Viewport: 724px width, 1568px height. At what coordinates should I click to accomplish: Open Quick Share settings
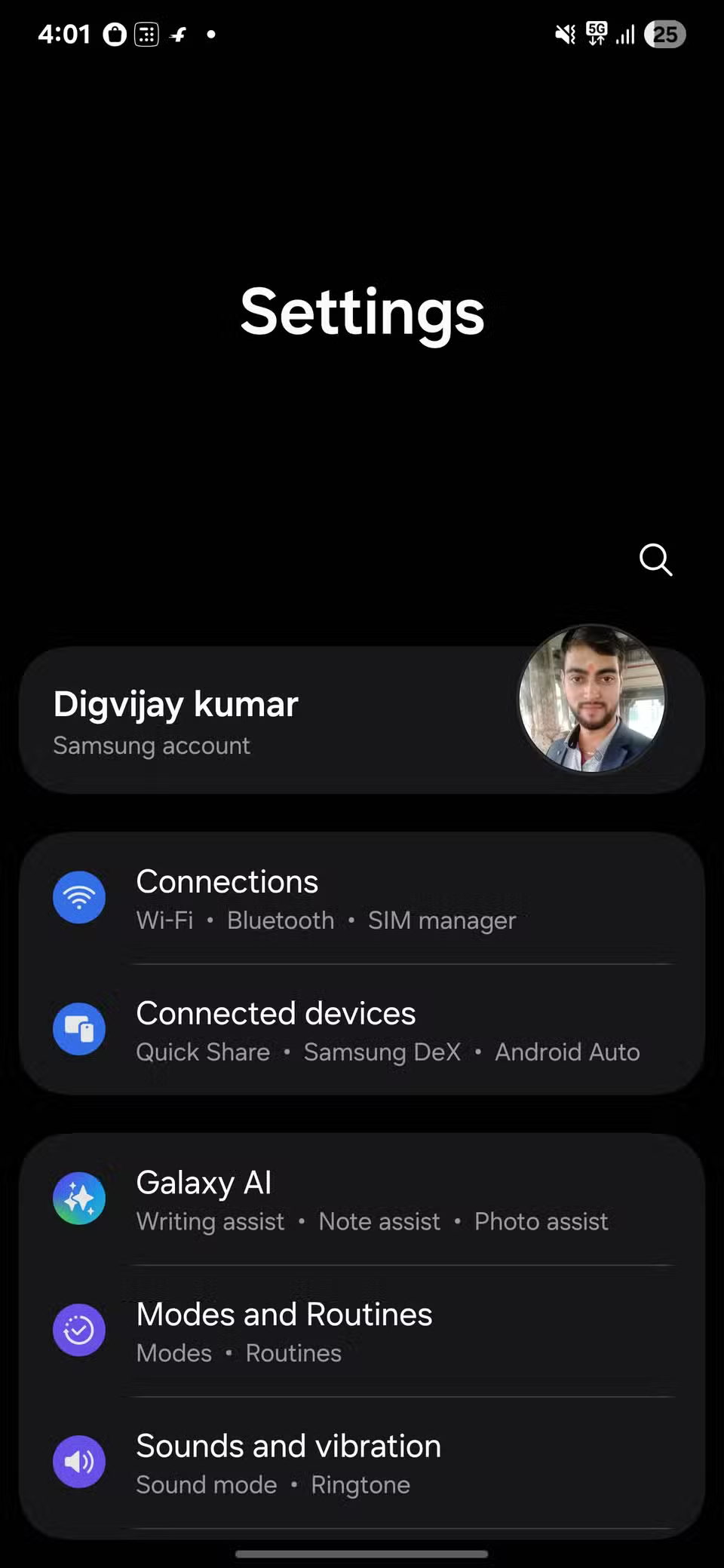(203, 1052)
